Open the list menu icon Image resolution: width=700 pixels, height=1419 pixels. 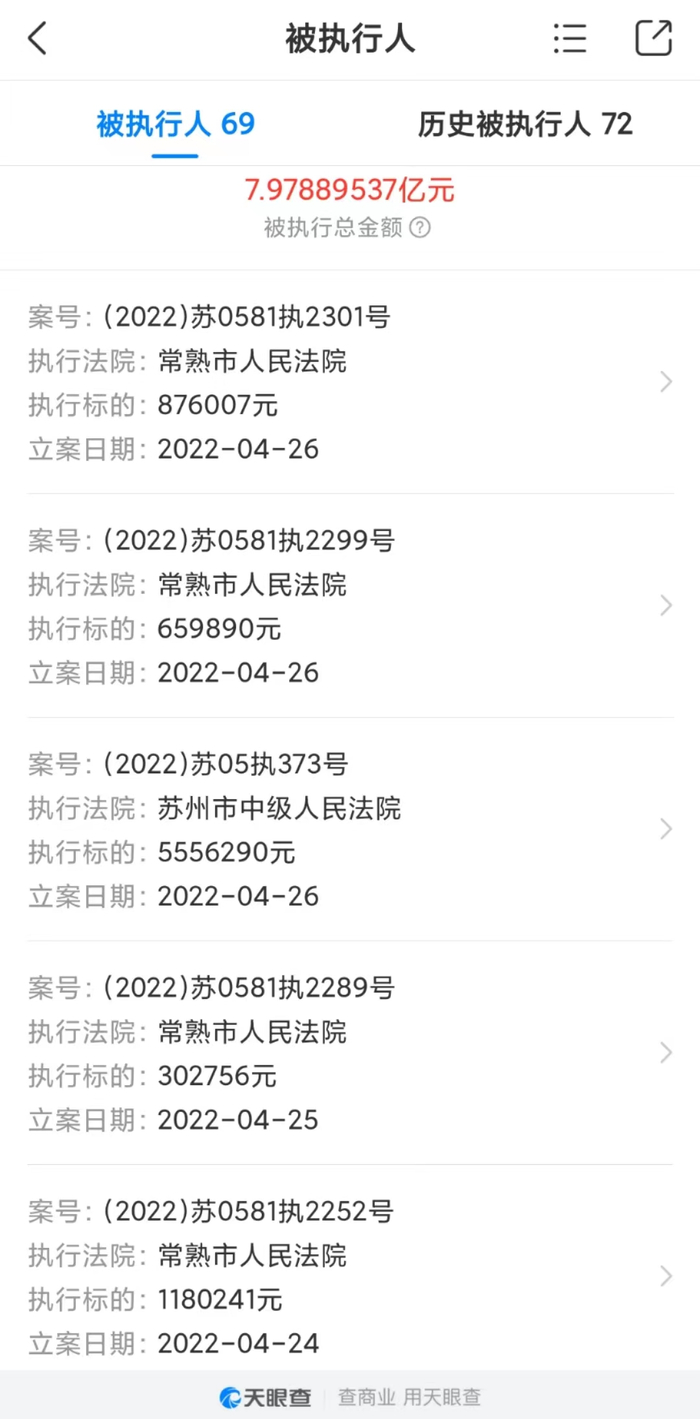pyautogui.click(x=570, y=39)
